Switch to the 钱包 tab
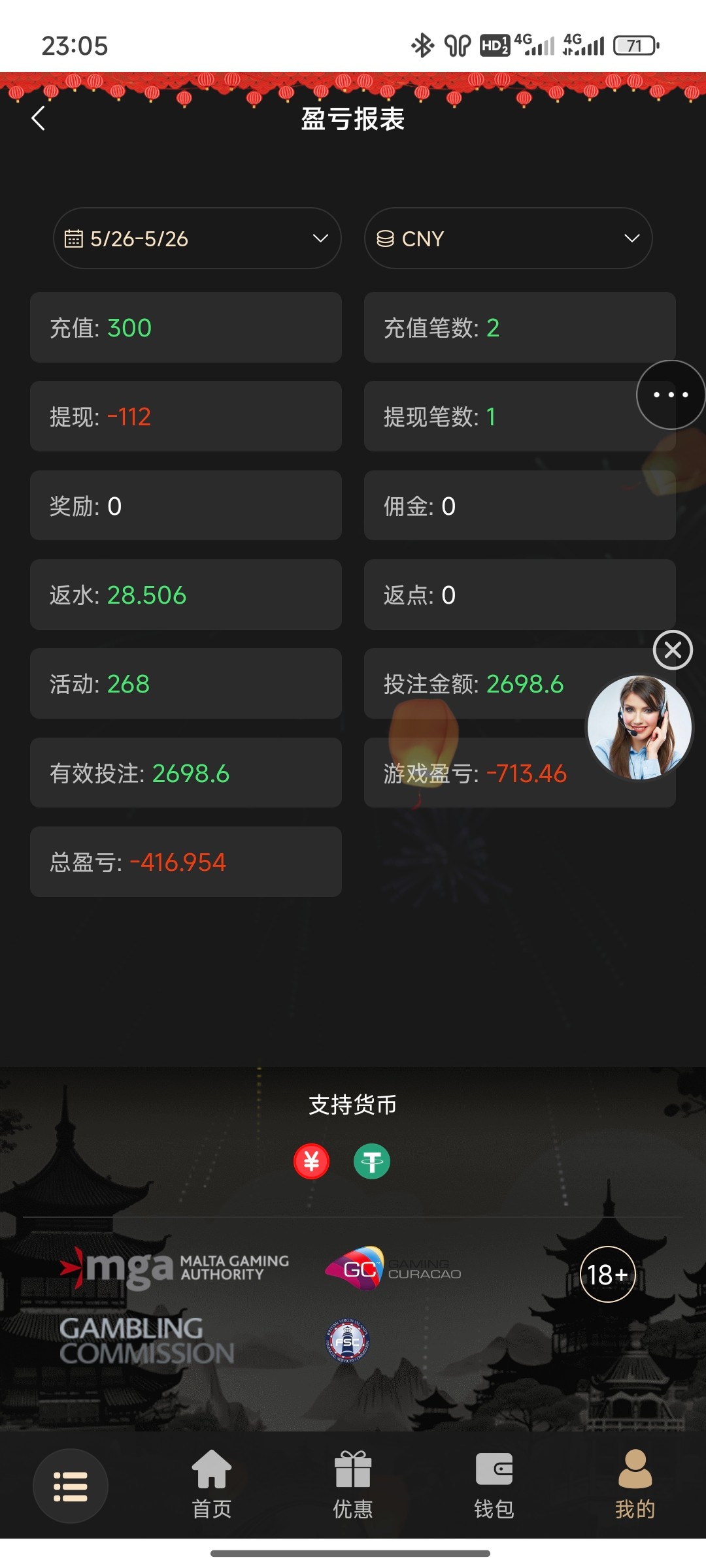 pos(494,1486)
